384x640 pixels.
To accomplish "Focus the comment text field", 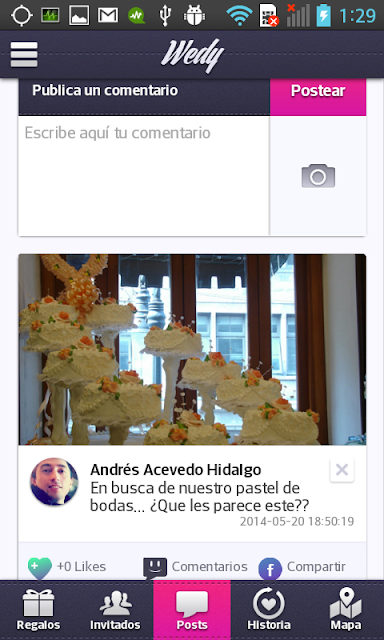I will click(x=144, y=176).
